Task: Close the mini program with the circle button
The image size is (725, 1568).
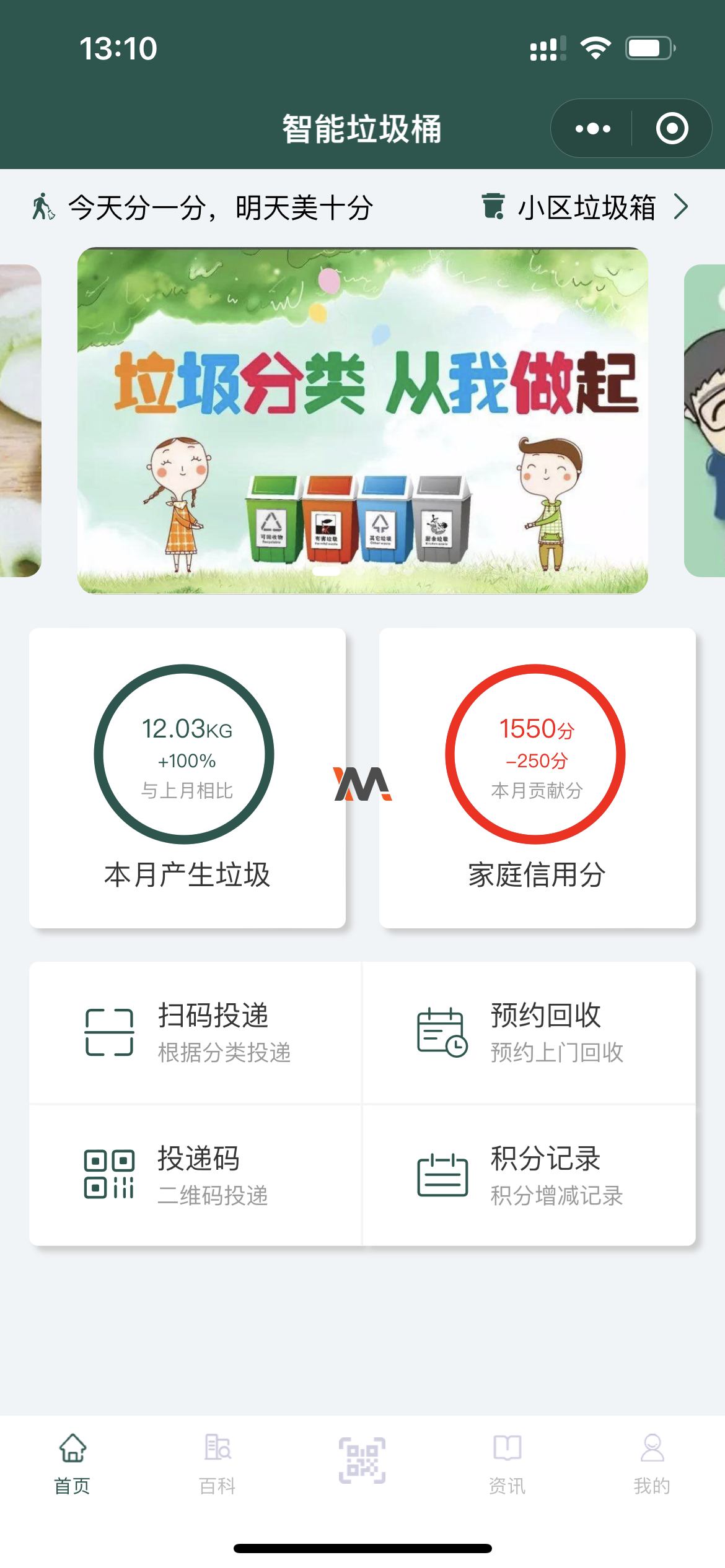Action: 672,129
